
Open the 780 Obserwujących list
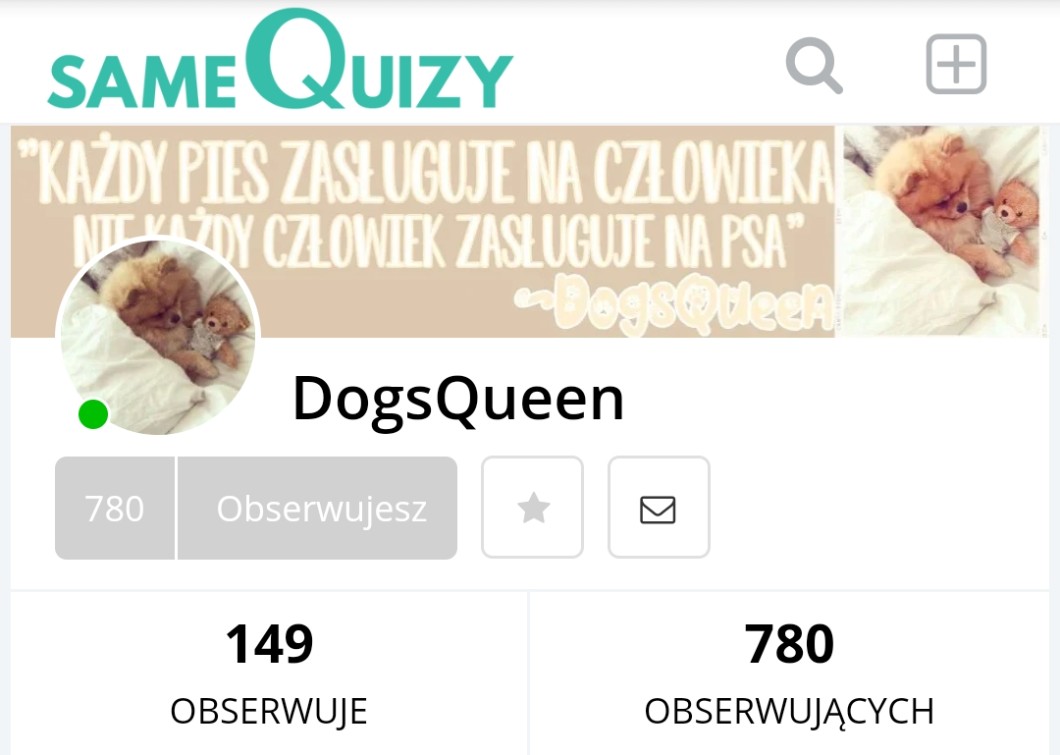(789, 671)
